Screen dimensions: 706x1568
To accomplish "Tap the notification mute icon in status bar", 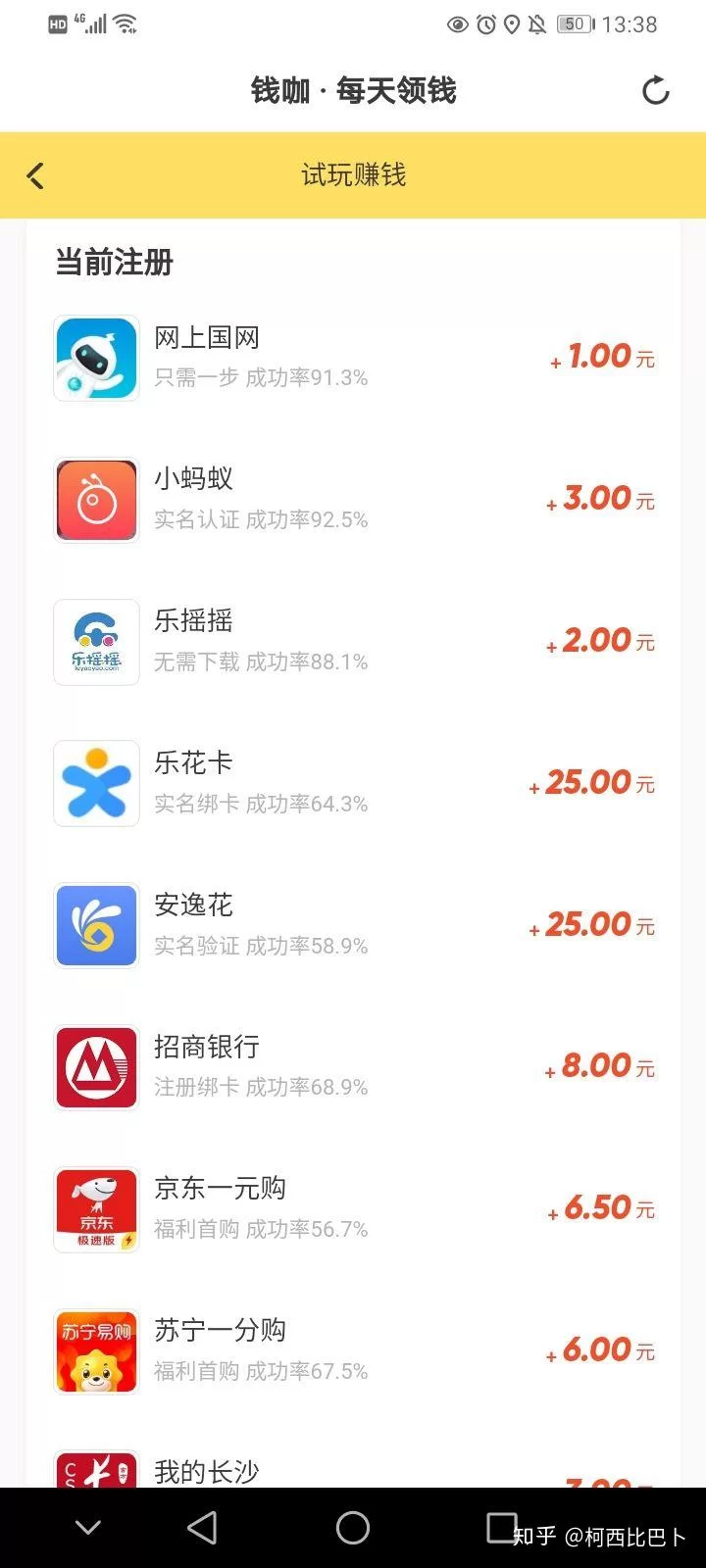I will pos(537,24).
